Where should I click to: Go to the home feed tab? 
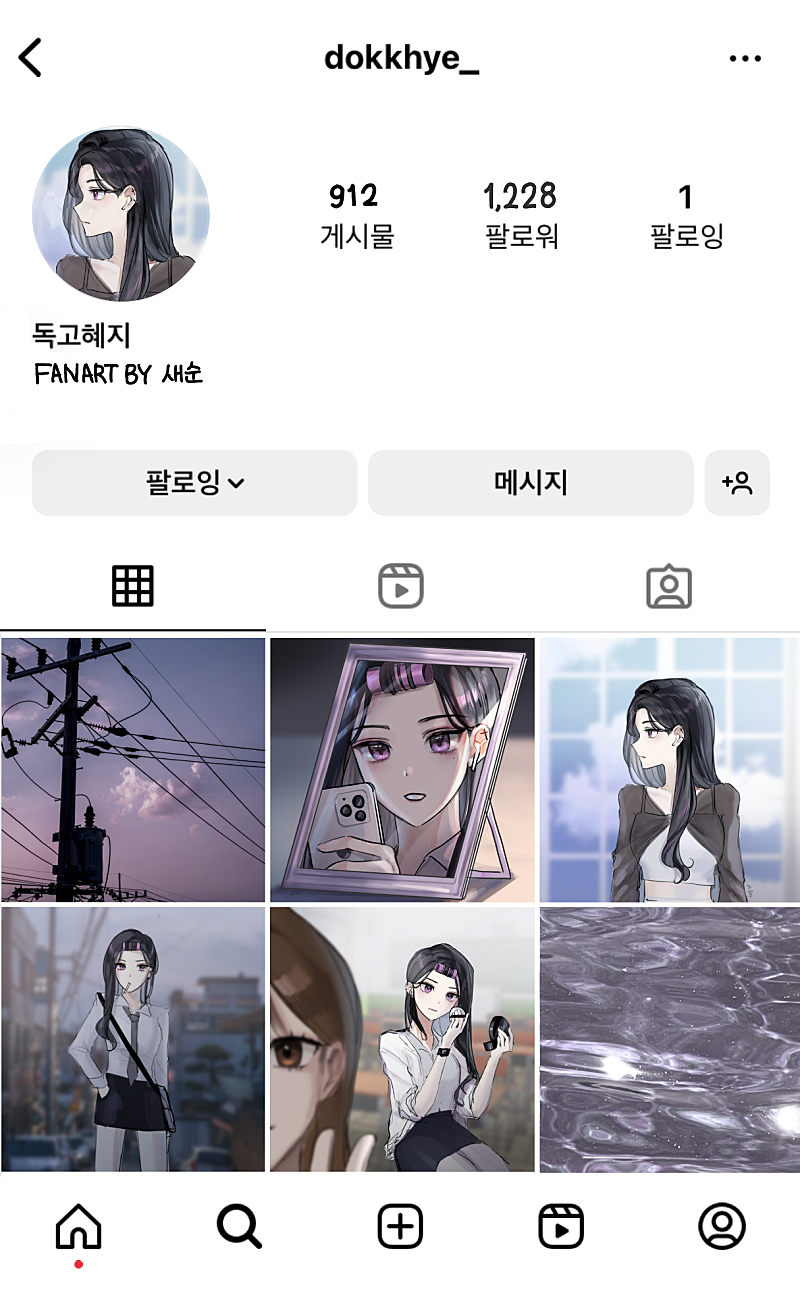(x=79, y=1226)
